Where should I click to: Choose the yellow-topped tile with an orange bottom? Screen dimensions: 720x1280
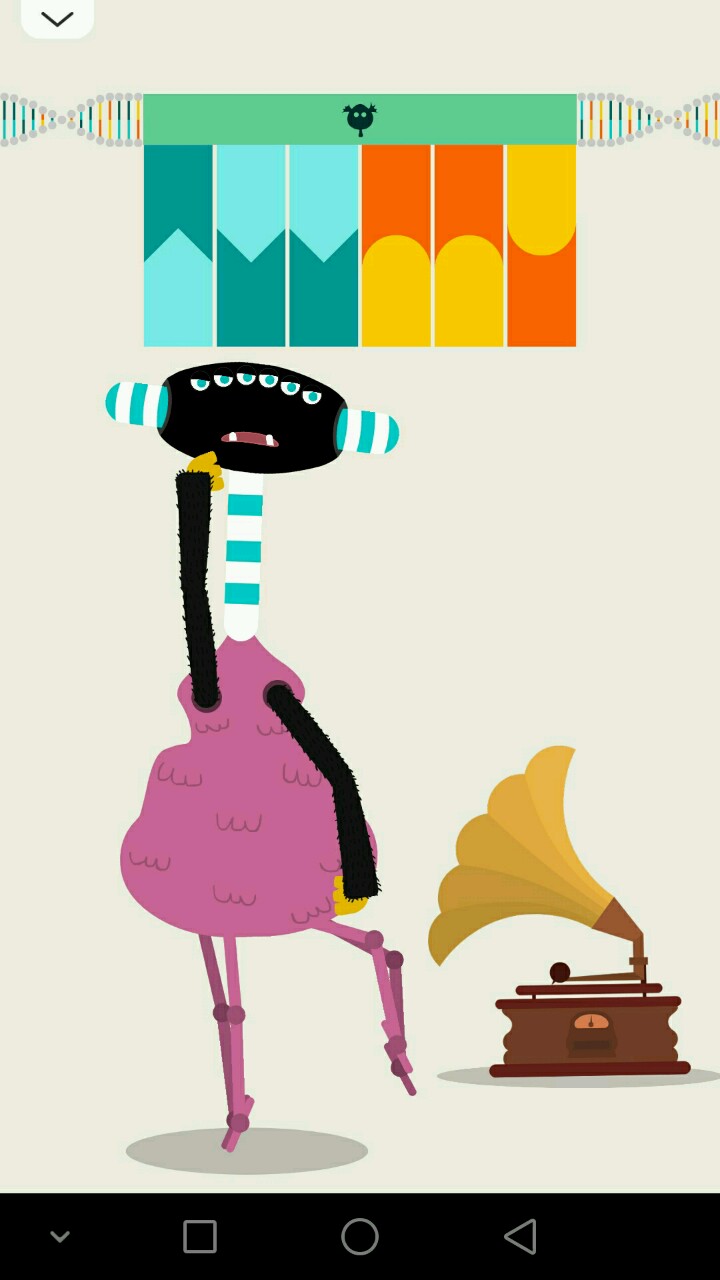click(x=541, y=245)
